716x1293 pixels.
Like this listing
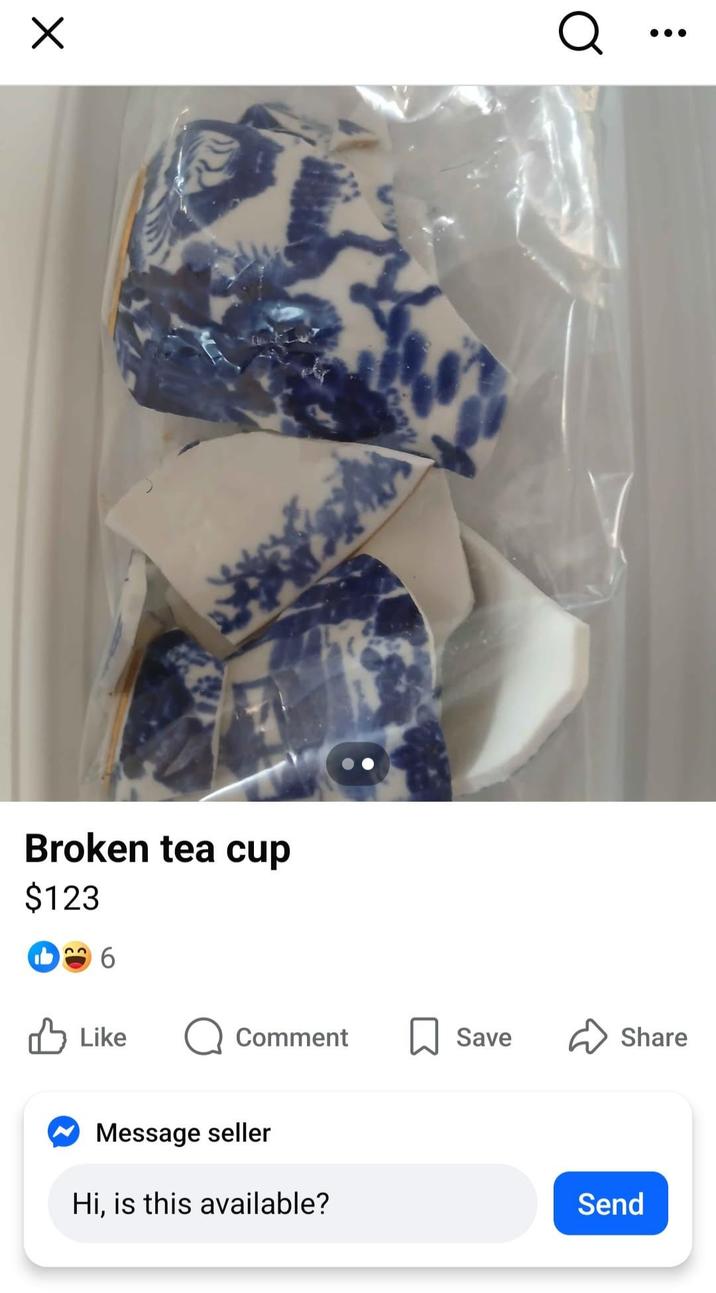pyautogui.click(x=78, y=1037)
